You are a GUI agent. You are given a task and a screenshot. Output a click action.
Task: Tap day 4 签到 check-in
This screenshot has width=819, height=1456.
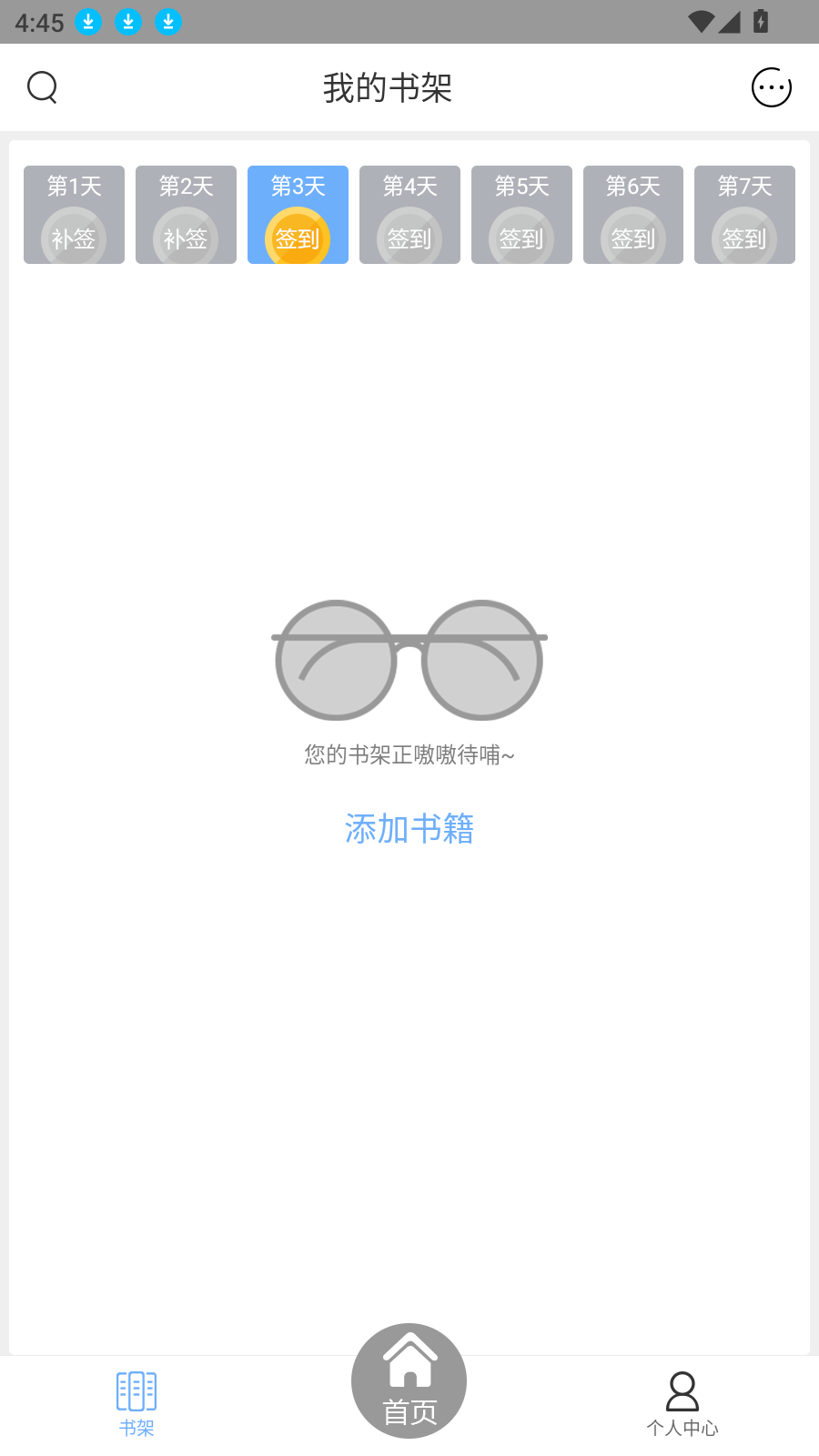click(409, 239)
